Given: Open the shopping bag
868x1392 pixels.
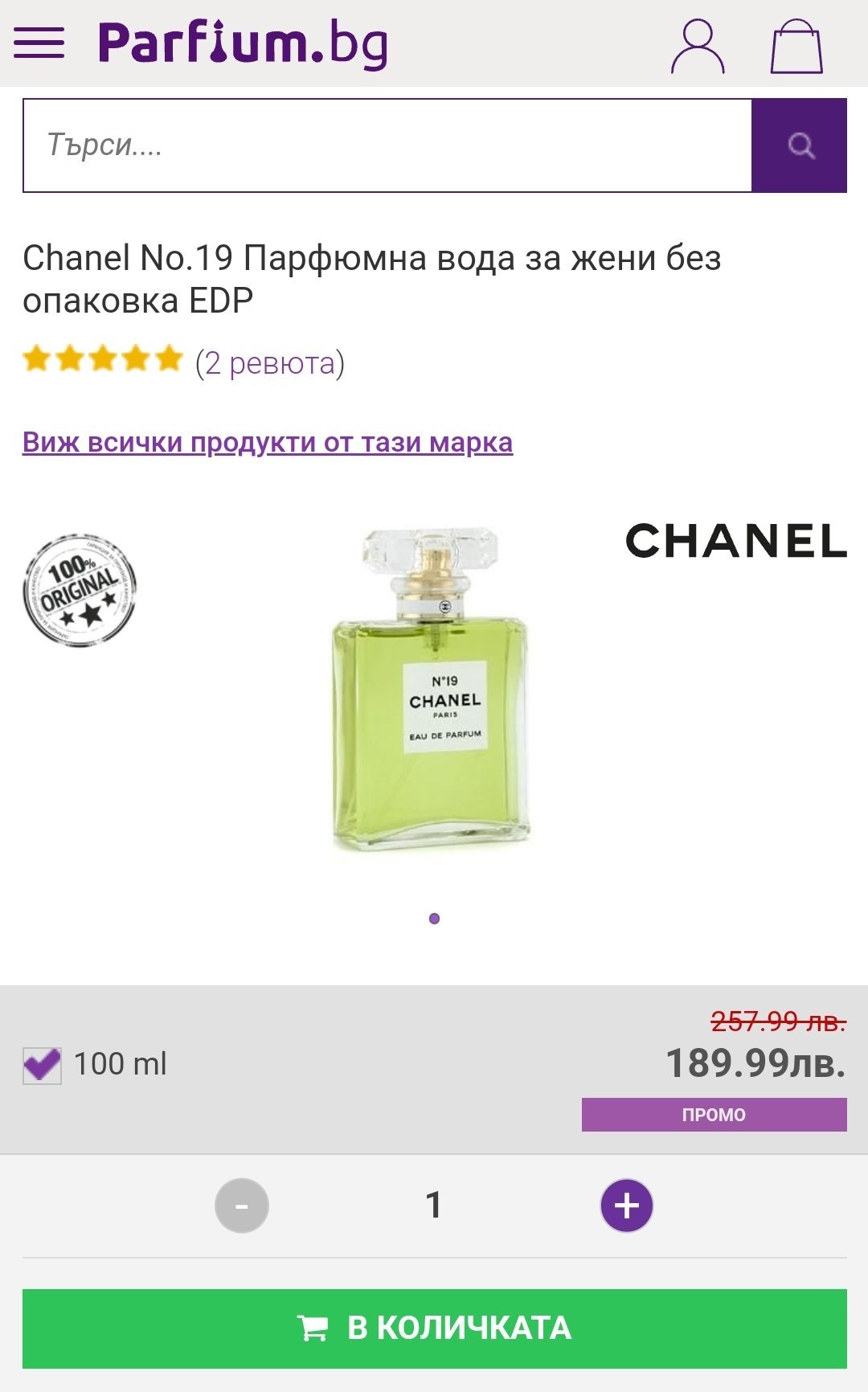Looking at the screenshot, I should 796,47.
